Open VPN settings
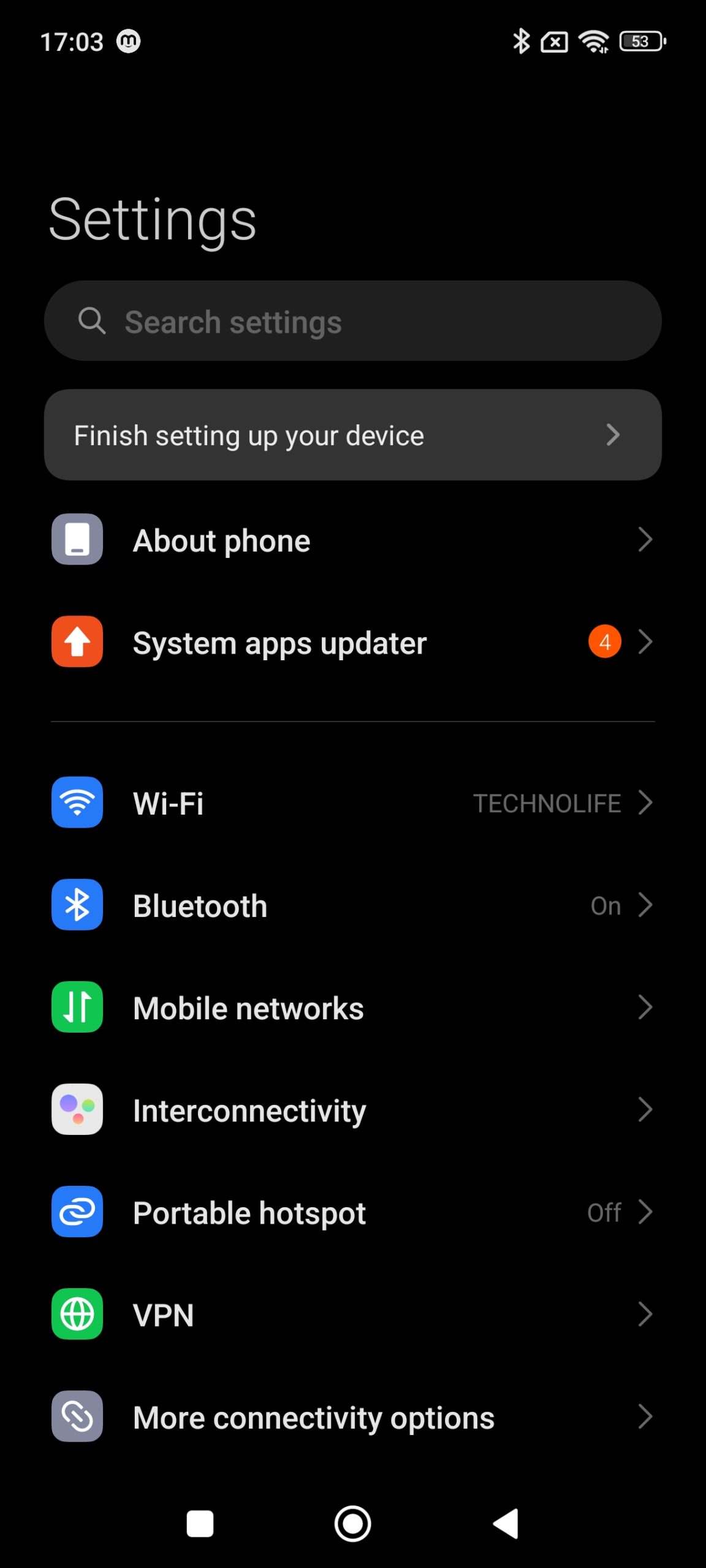 tap(353, 1314)
